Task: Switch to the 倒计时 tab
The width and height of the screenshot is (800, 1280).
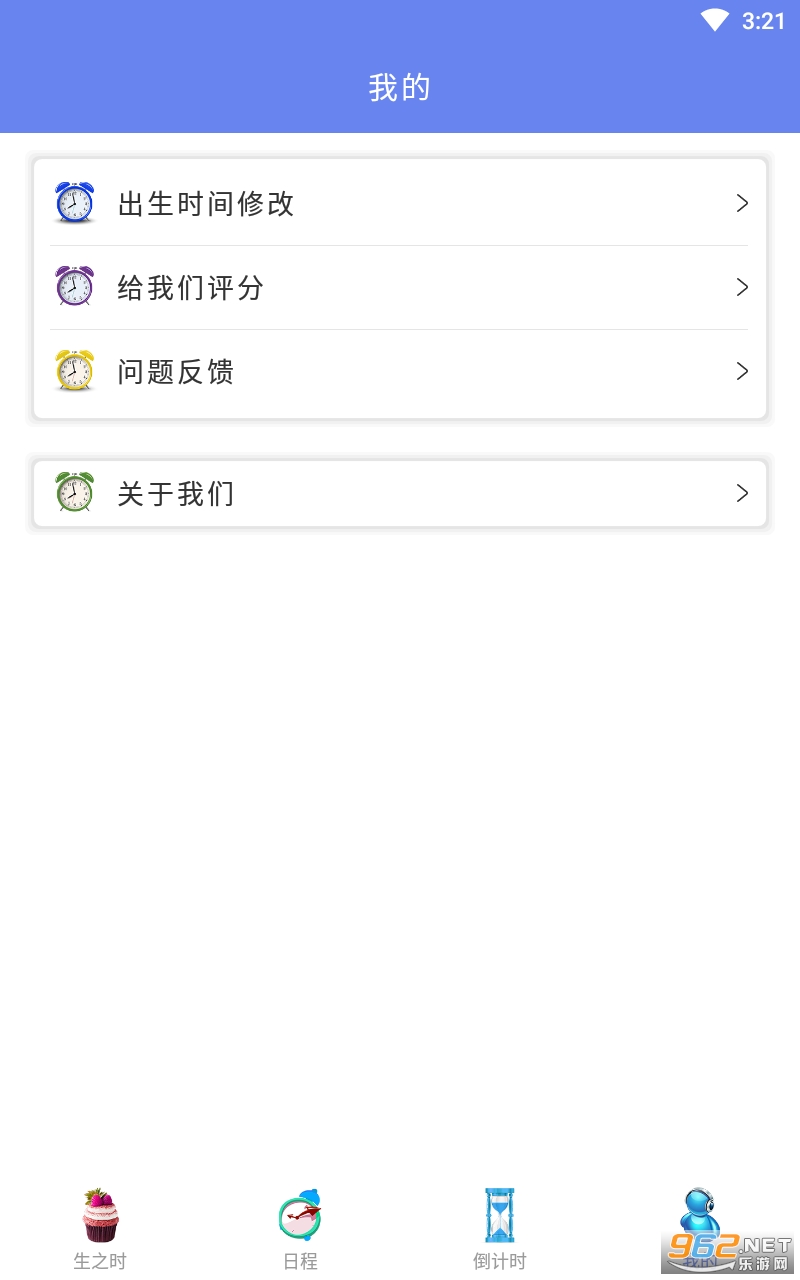Action: pyautogui.click(x=499, y=1227)
